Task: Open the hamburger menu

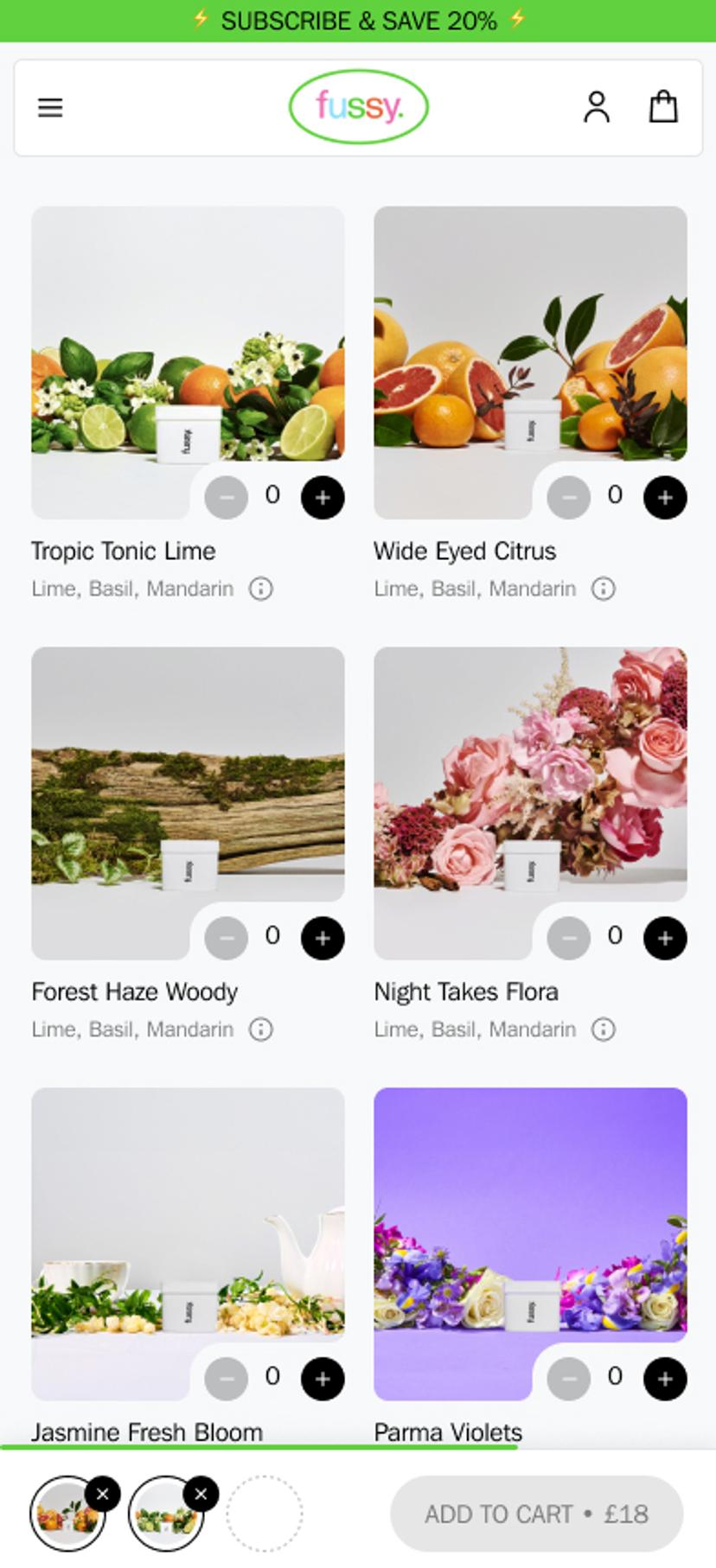Action: 50,108
